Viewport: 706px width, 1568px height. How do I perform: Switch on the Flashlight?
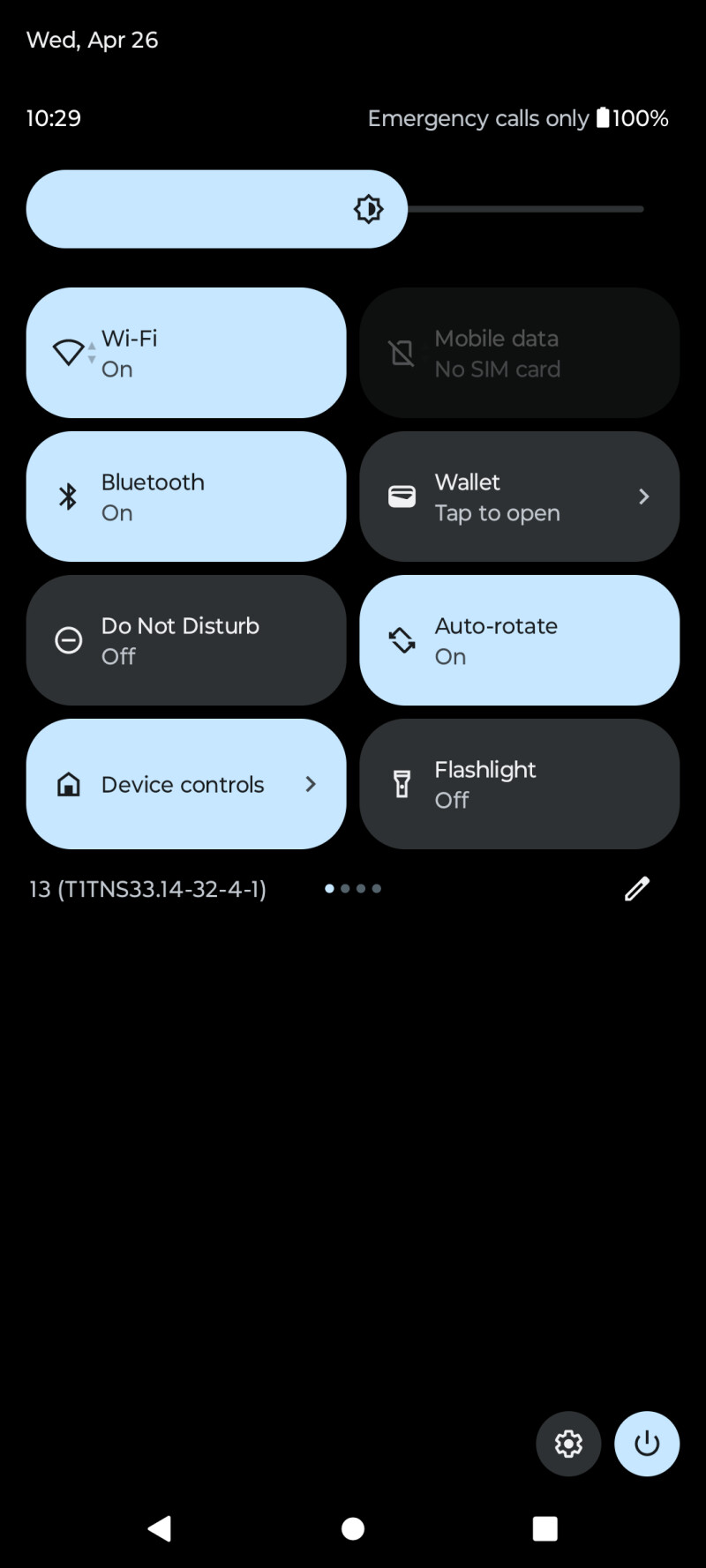pyautogui.click(x=519, y=784)
